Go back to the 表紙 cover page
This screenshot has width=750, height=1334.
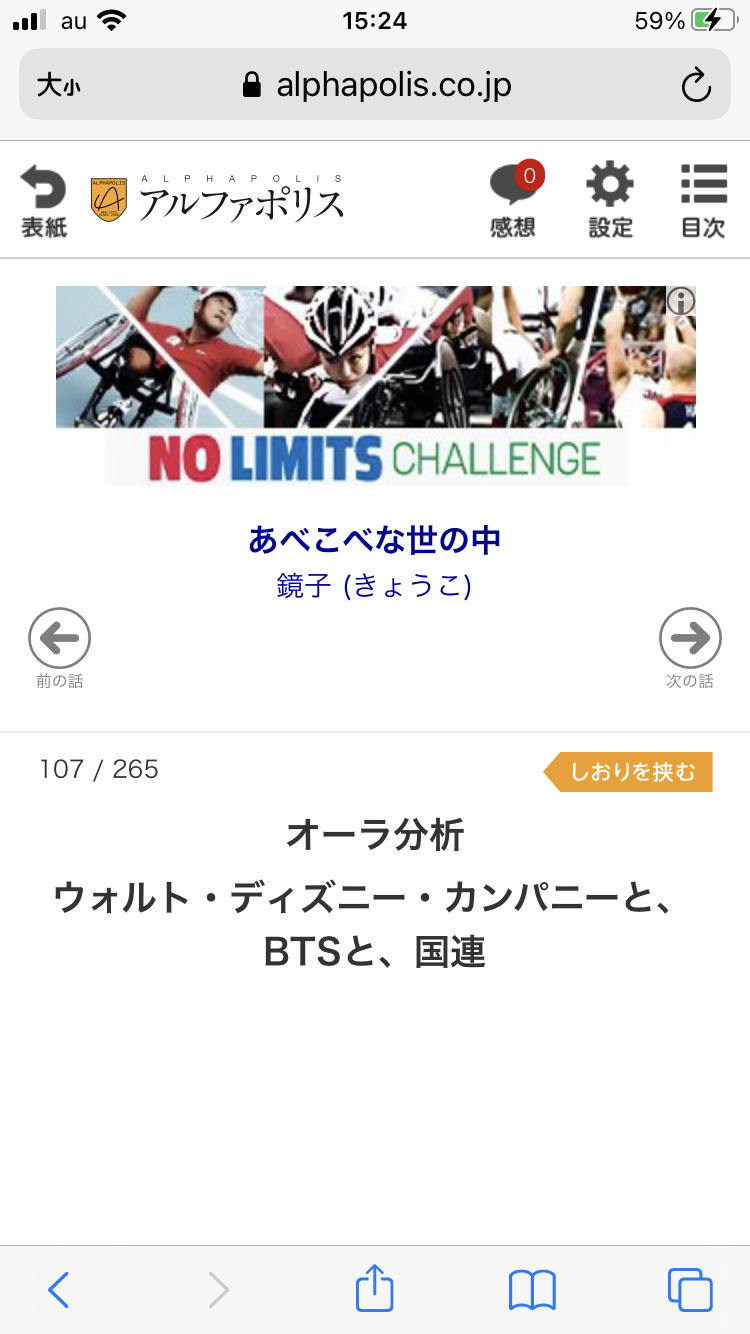pos(43,200)
